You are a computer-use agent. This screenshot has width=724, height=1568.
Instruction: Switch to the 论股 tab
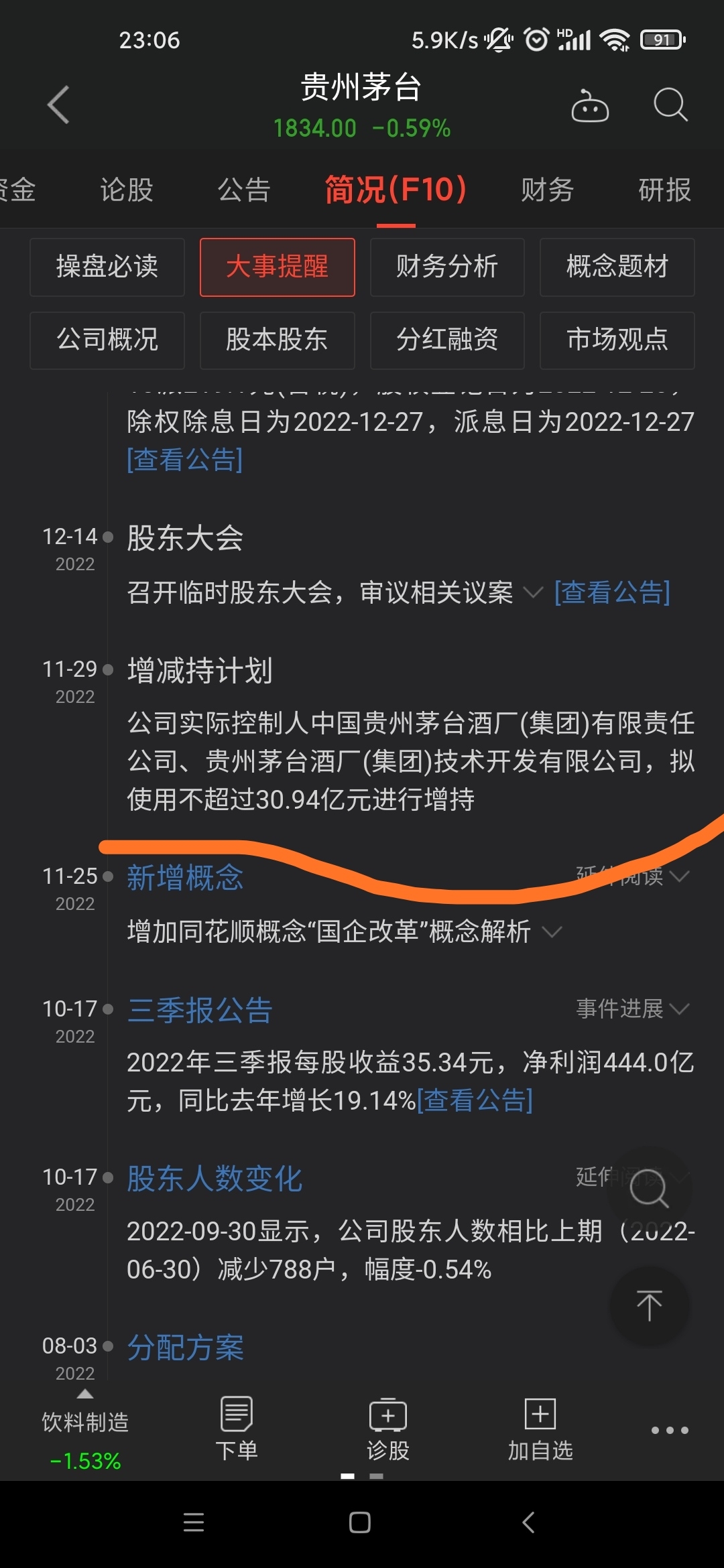click(127, 190)
